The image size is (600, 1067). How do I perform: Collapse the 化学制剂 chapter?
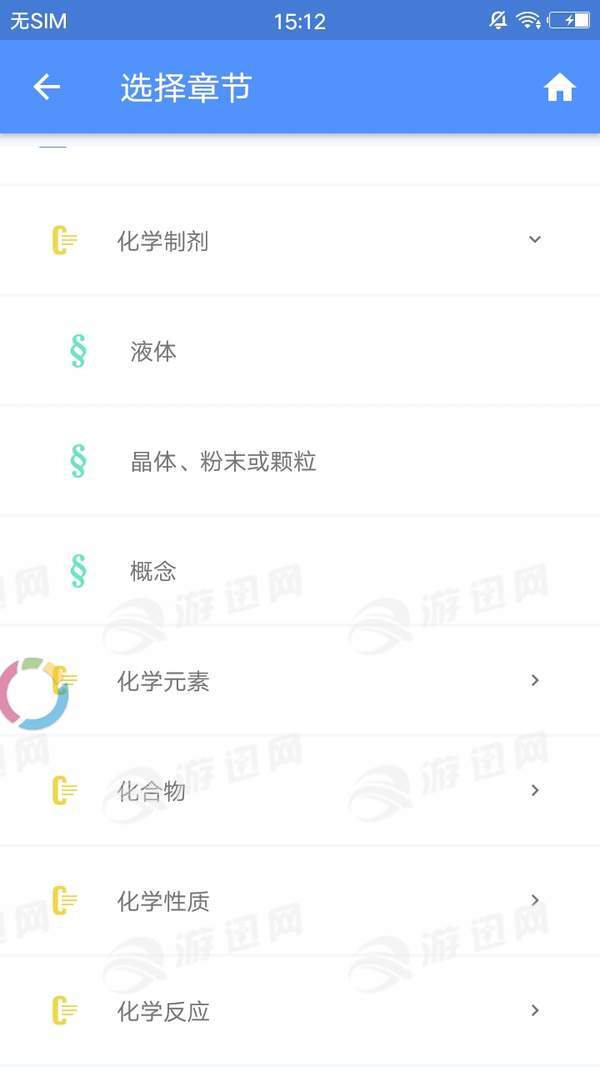[x=300, y=240]
